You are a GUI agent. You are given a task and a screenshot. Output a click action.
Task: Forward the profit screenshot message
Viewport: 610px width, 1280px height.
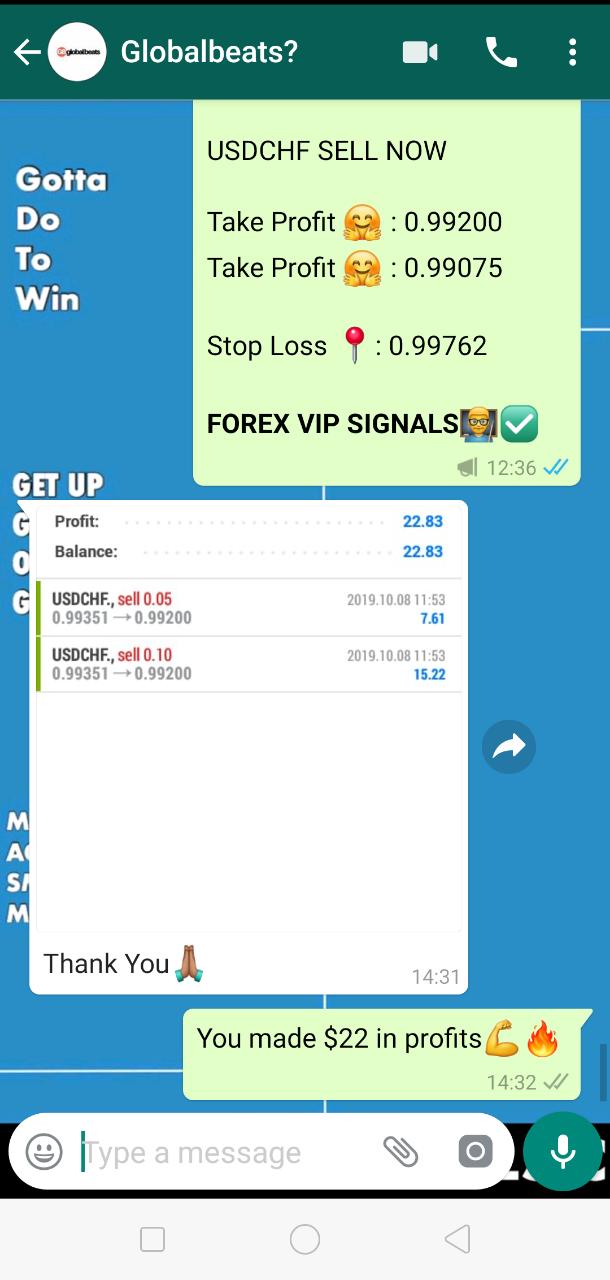pyautogui.click(x=509, y=747)
